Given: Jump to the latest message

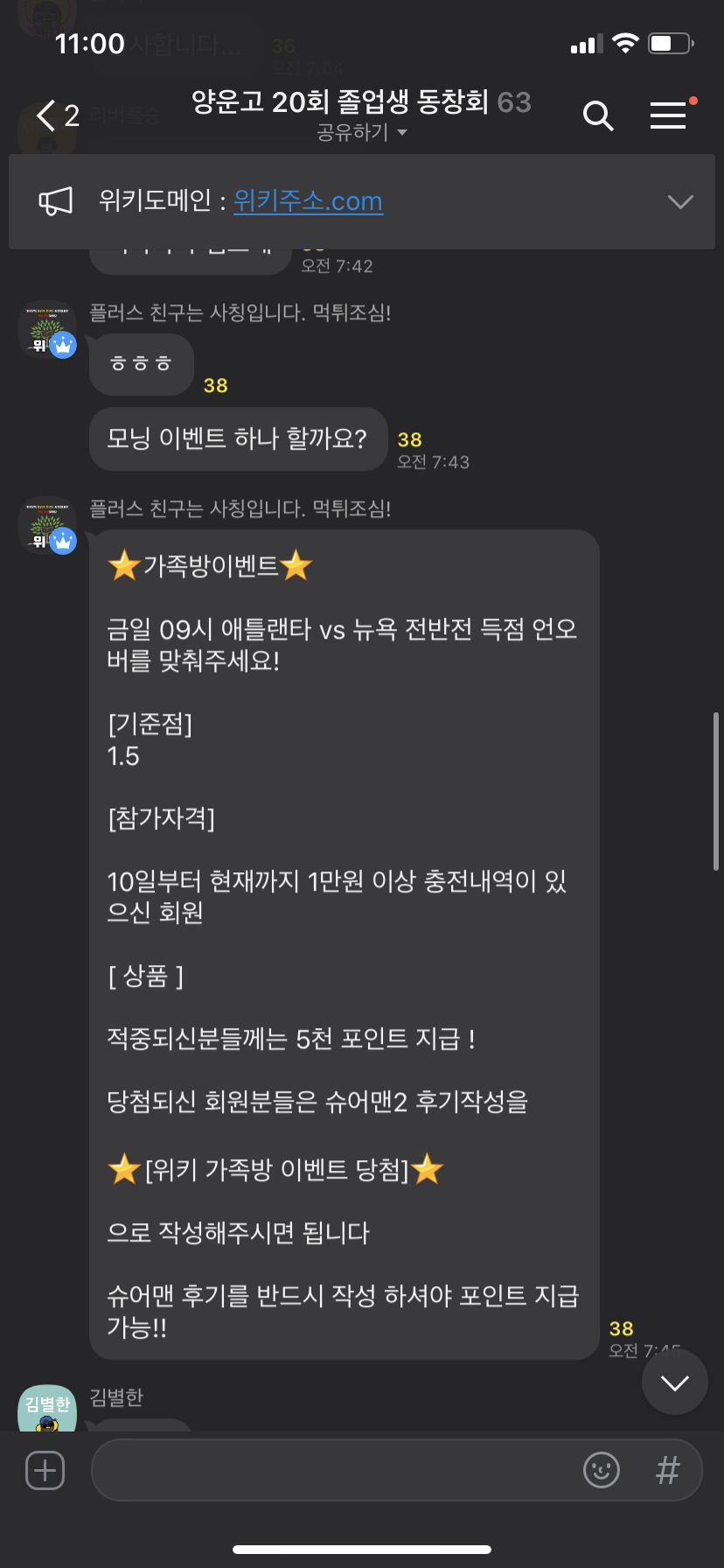Looking at the screenshot, I should 674,1382.
